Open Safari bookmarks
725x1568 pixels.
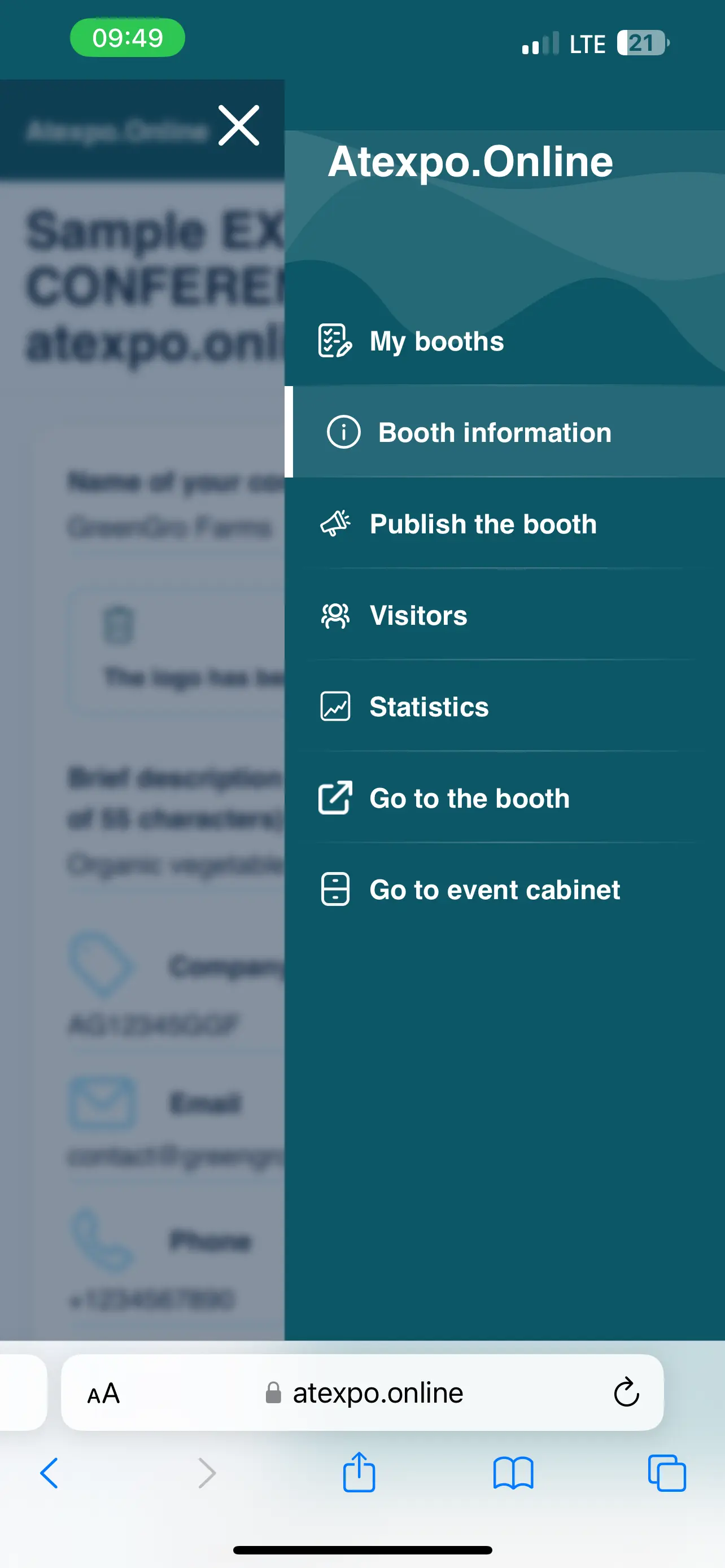tap(513, 1474)
